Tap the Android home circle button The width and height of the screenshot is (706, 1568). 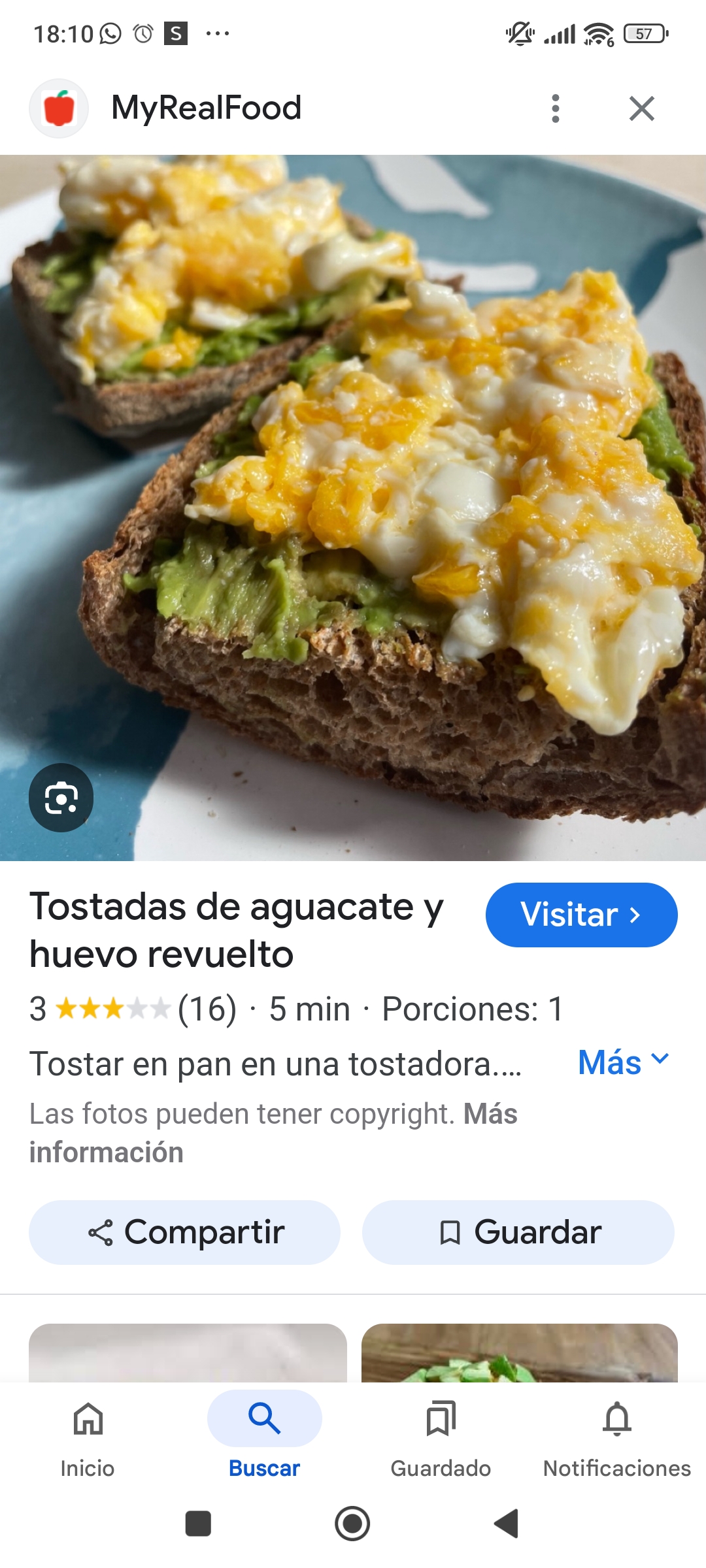(352, 1525)
